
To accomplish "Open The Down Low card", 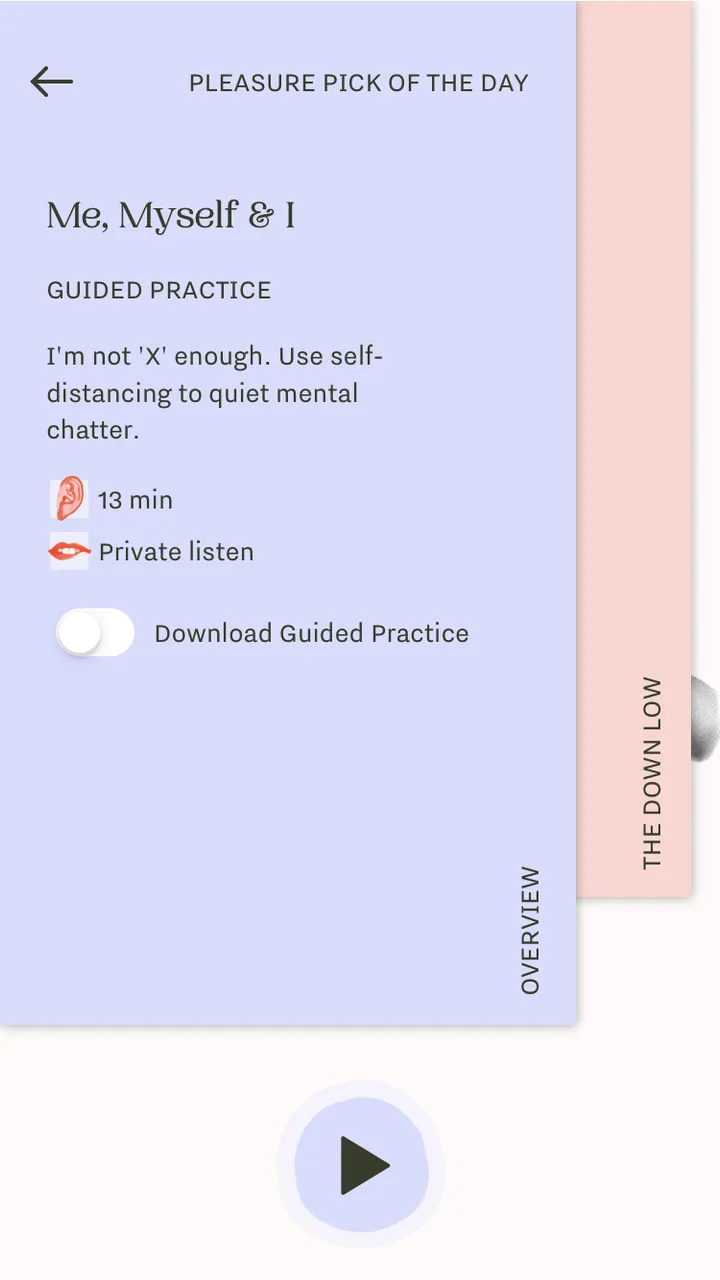I will pyautogui.click(x=651, y=772).
